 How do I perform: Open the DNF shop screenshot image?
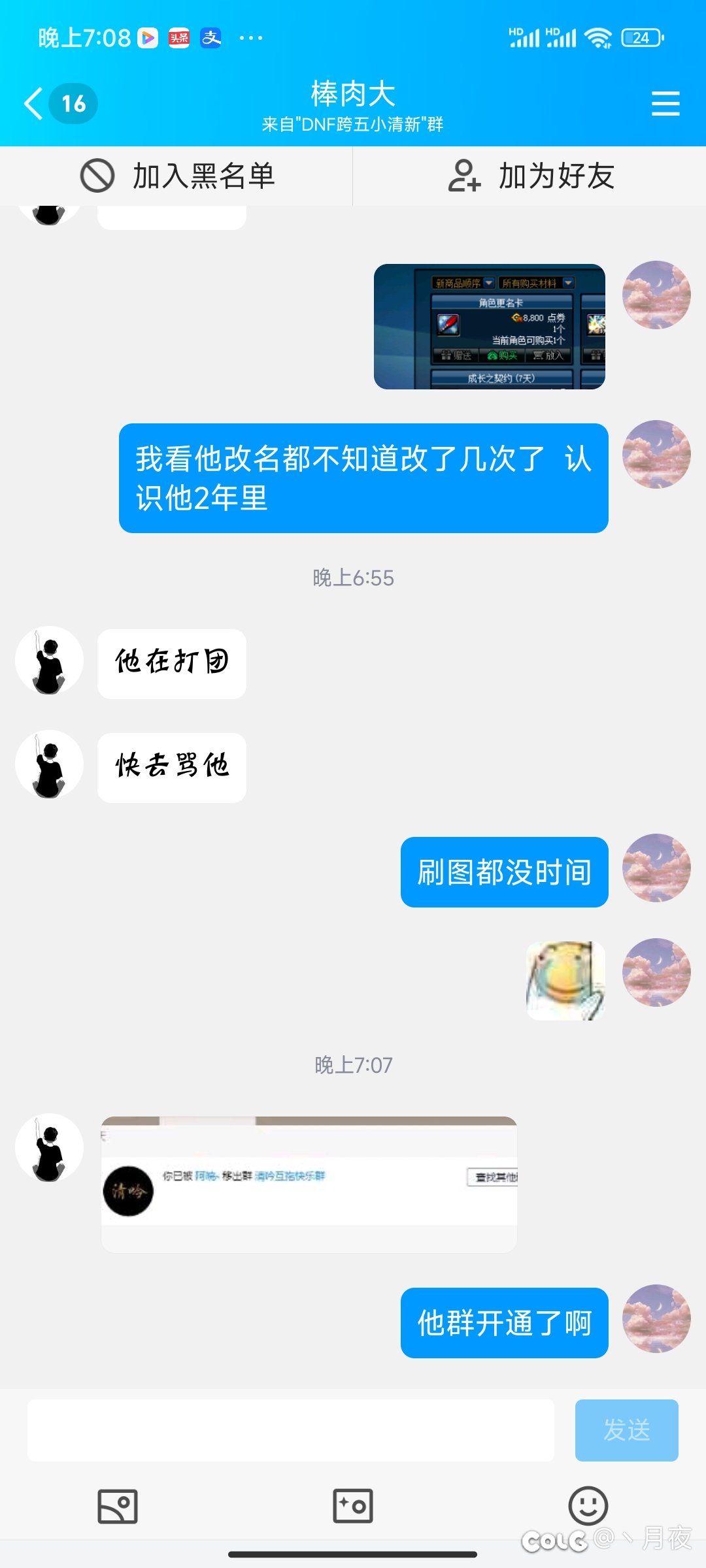[x=489, y=327]
